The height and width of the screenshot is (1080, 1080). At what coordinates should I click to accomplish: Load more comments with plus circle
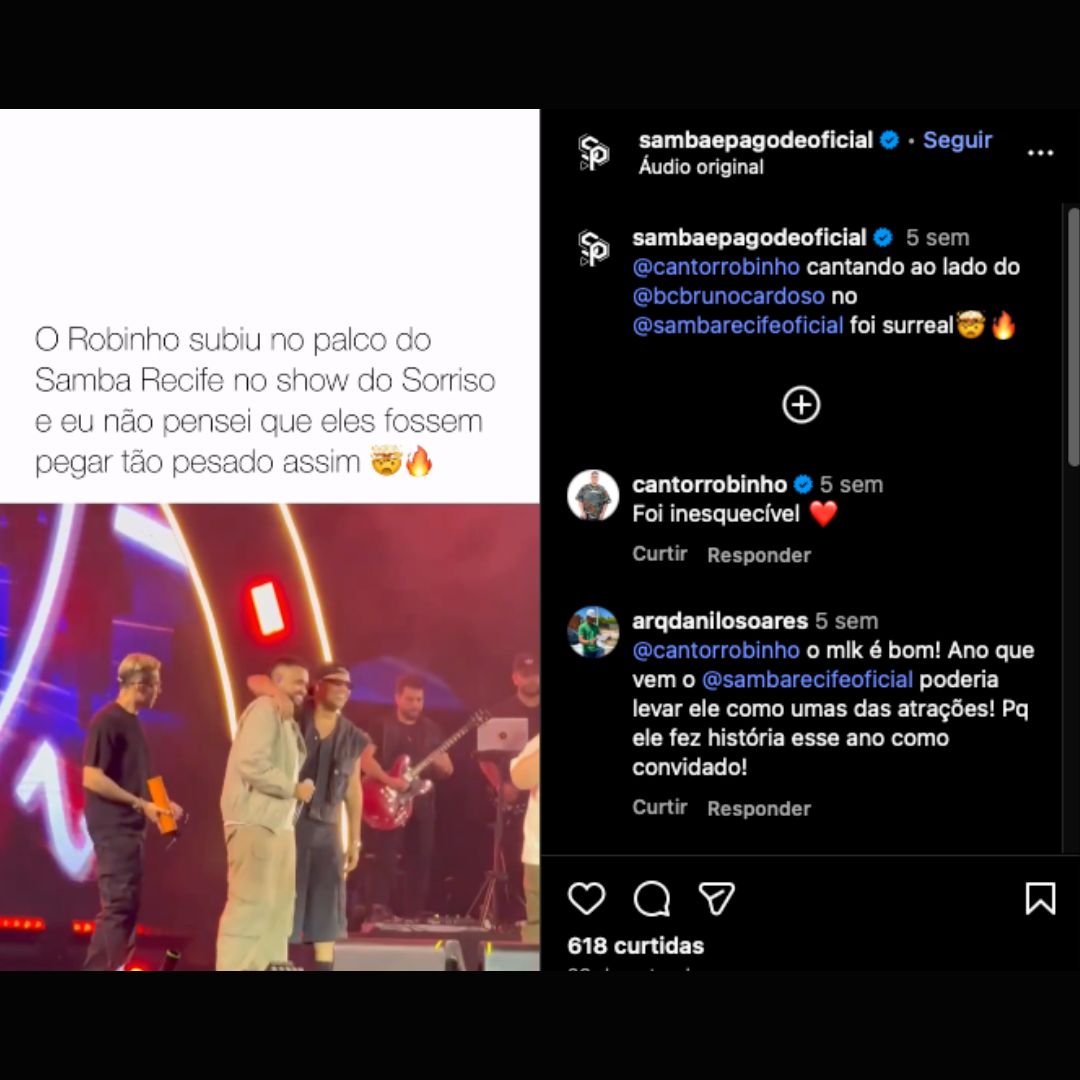click(x=801, y=405)
